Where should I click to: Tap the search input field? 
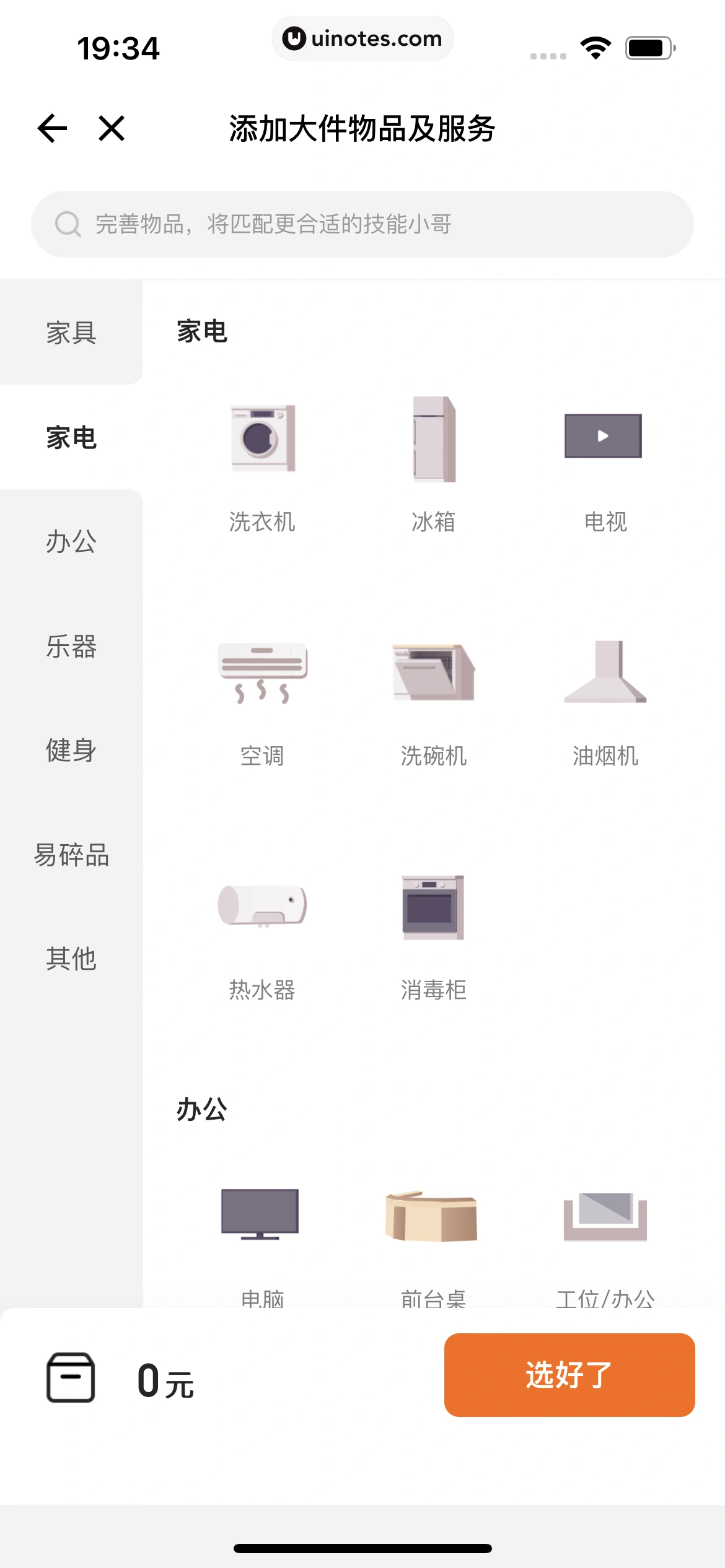click(362, 224)
